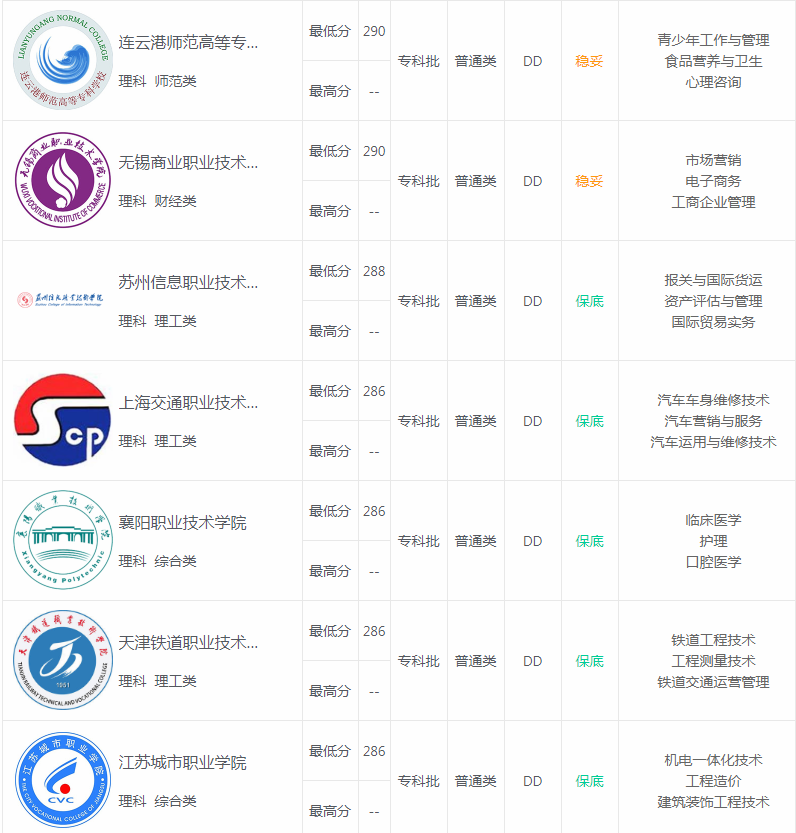View details for 苏州信息职业技术学院

coord(188,283)
